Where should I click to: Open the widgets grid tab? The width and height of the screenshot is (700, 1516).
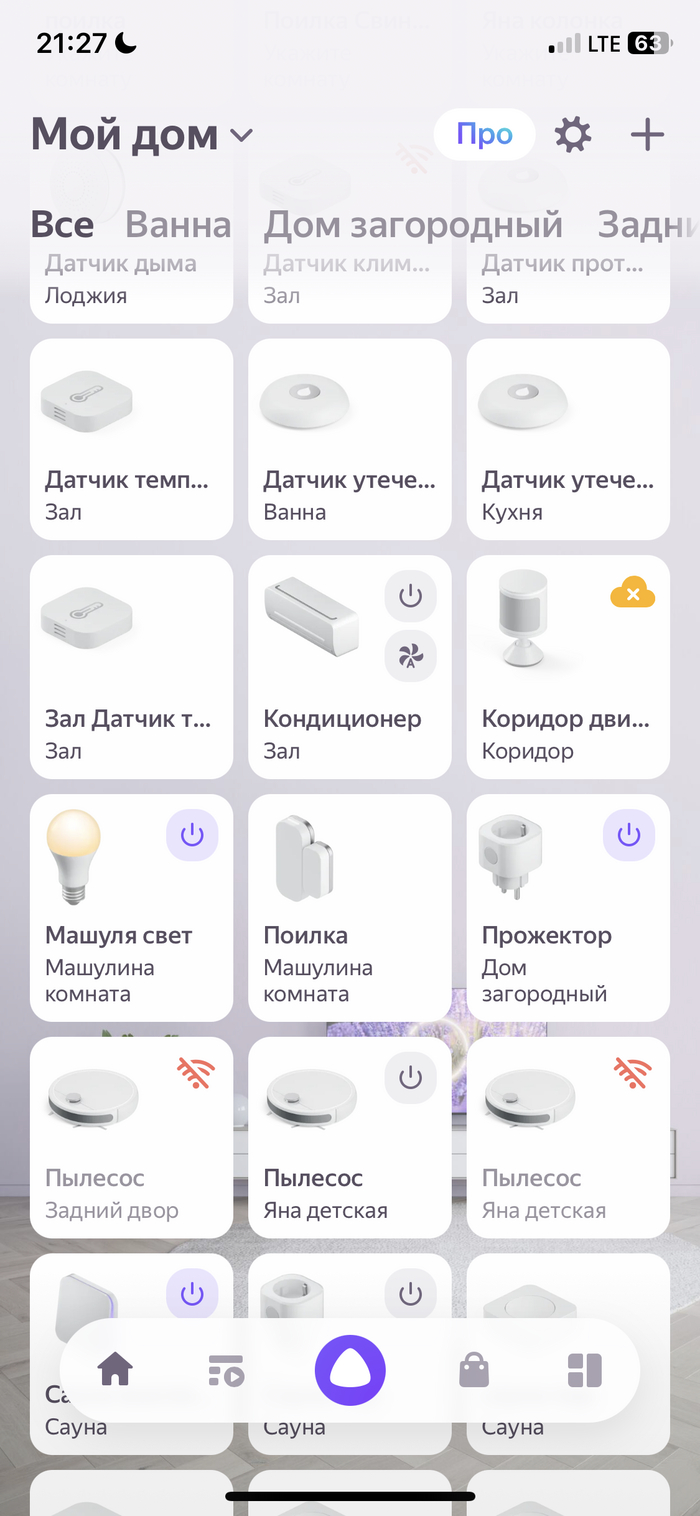(584, 1371)
